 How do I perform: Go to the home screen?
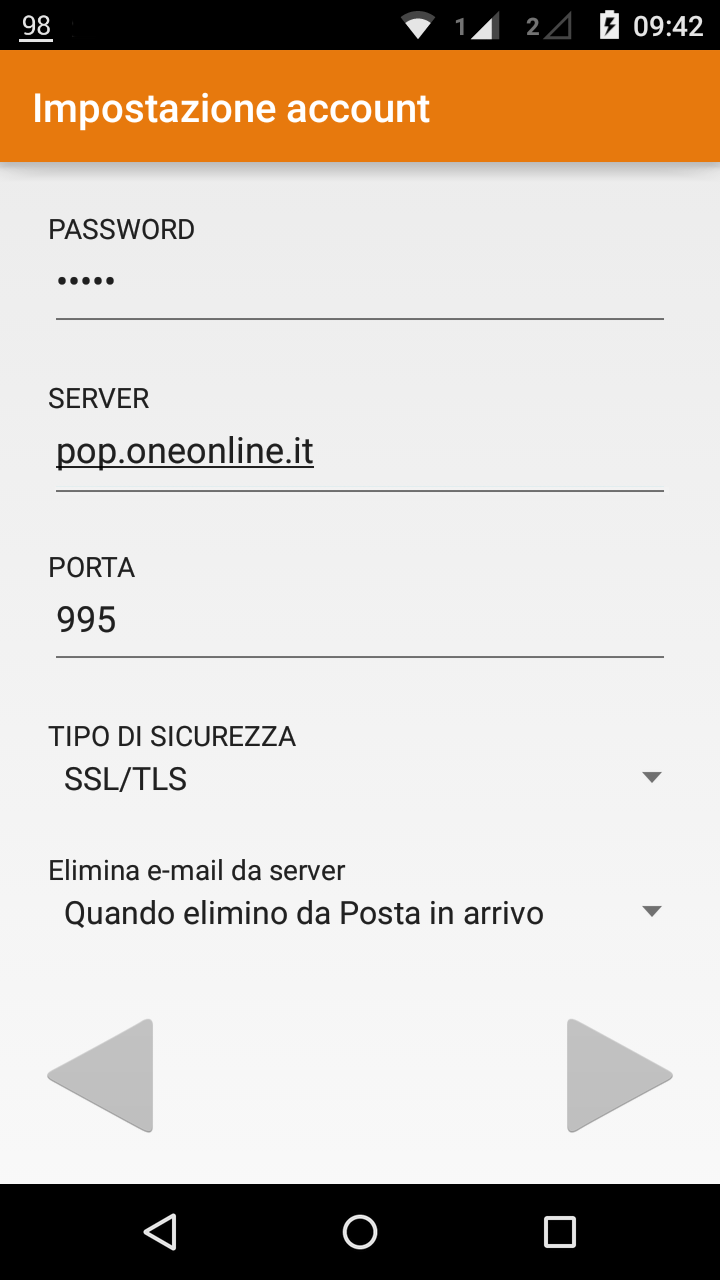(x=360, y=1232)
